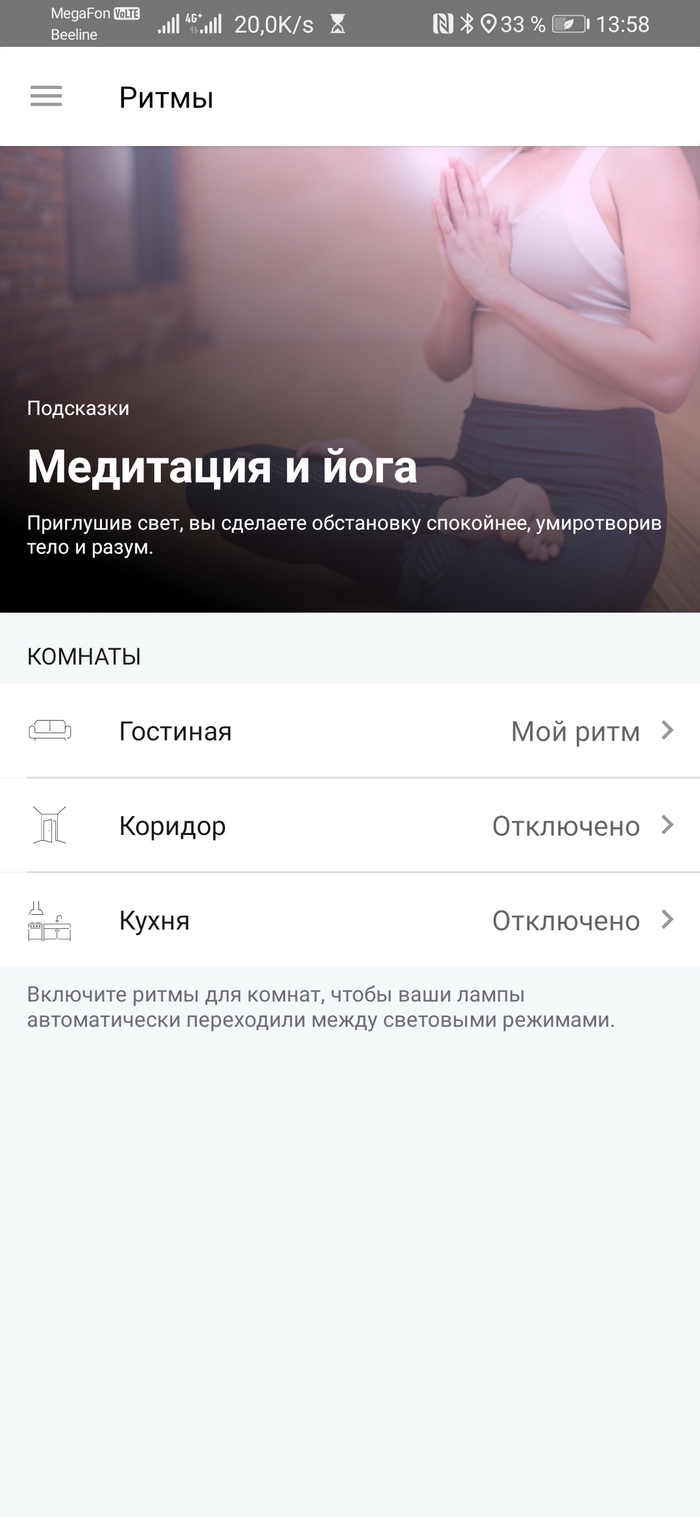This screenshot has width=700, height=1517.
Task: Open rhythm settings for Коридор
Action: coord(350,826)
